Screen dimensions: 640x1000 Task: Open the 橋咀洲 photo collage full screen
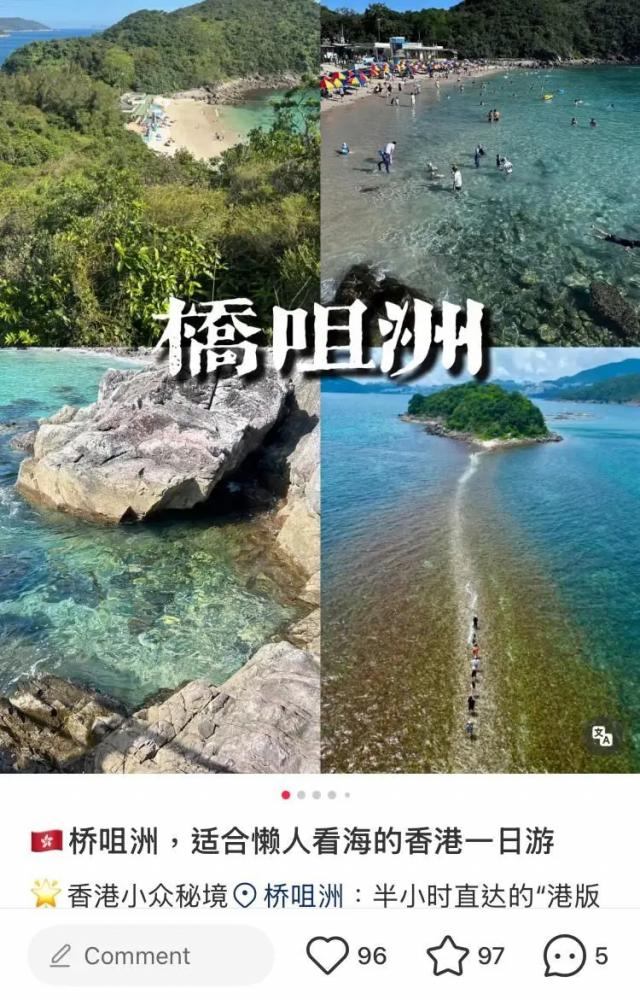(320, 400)
